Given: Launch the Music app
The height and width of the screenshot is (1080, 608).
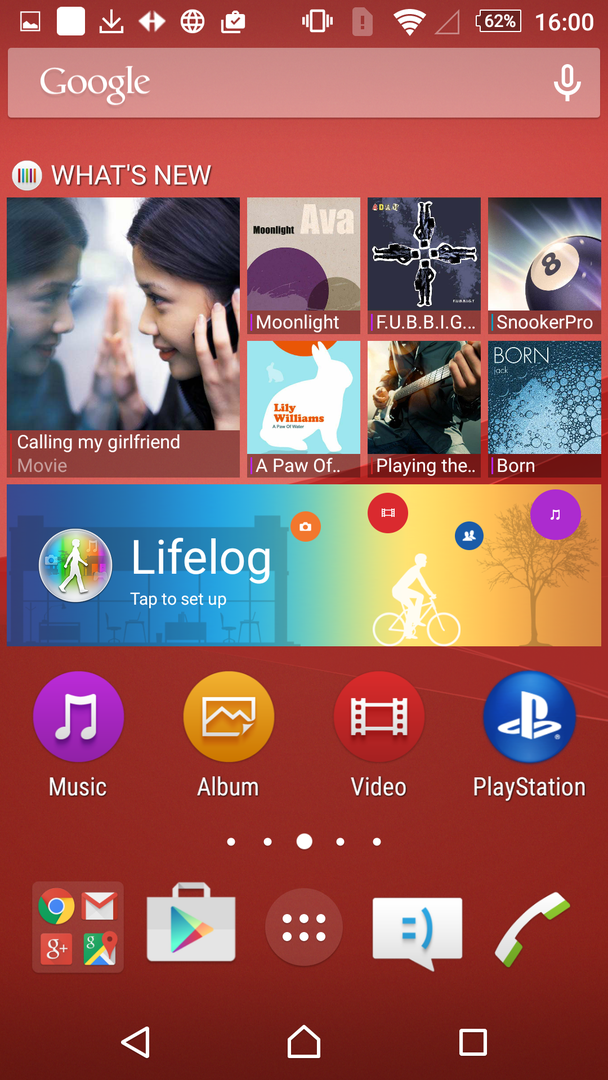Looking at the screenshot, I should [x=78, y=717].
